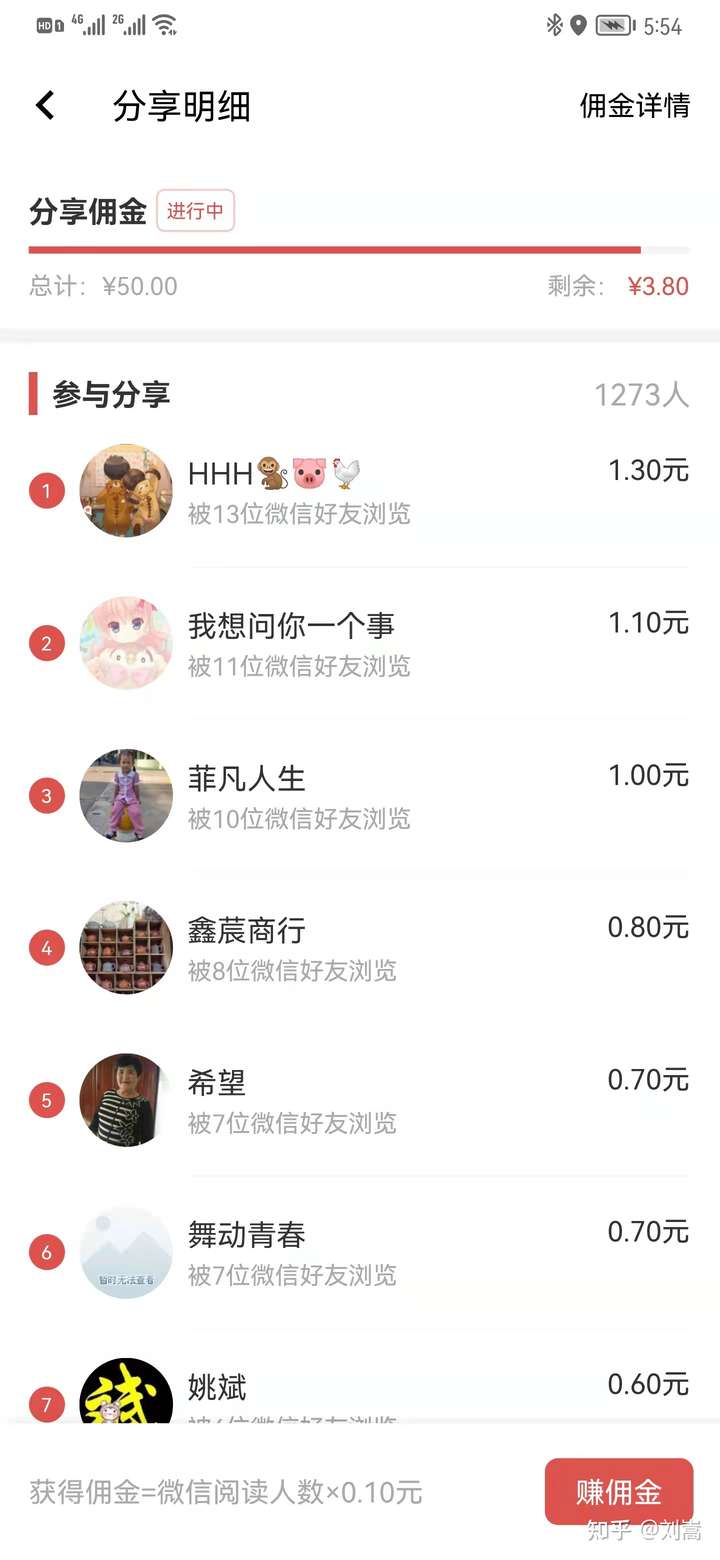
Task: Go back from the 分享明细 page
Action: click(x=45, y=105)
